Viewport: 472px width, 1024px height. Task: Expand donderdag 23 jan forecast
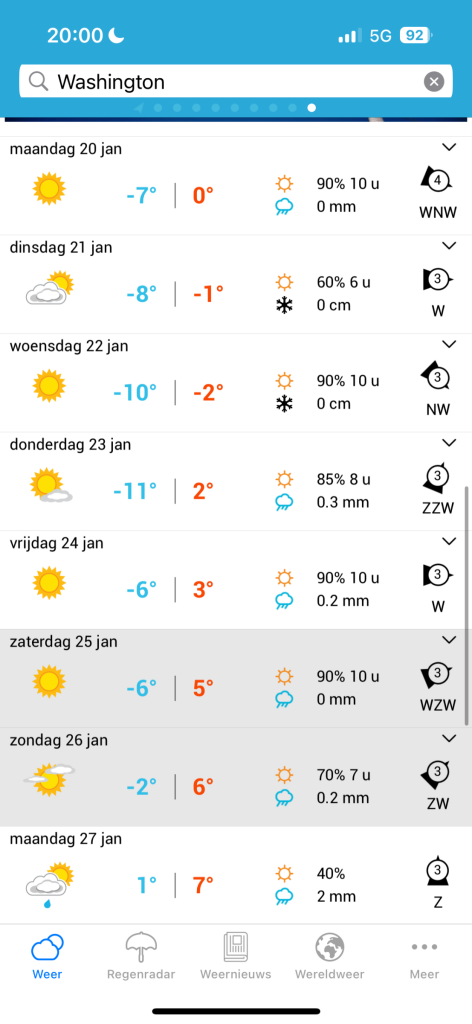[448, 443]
